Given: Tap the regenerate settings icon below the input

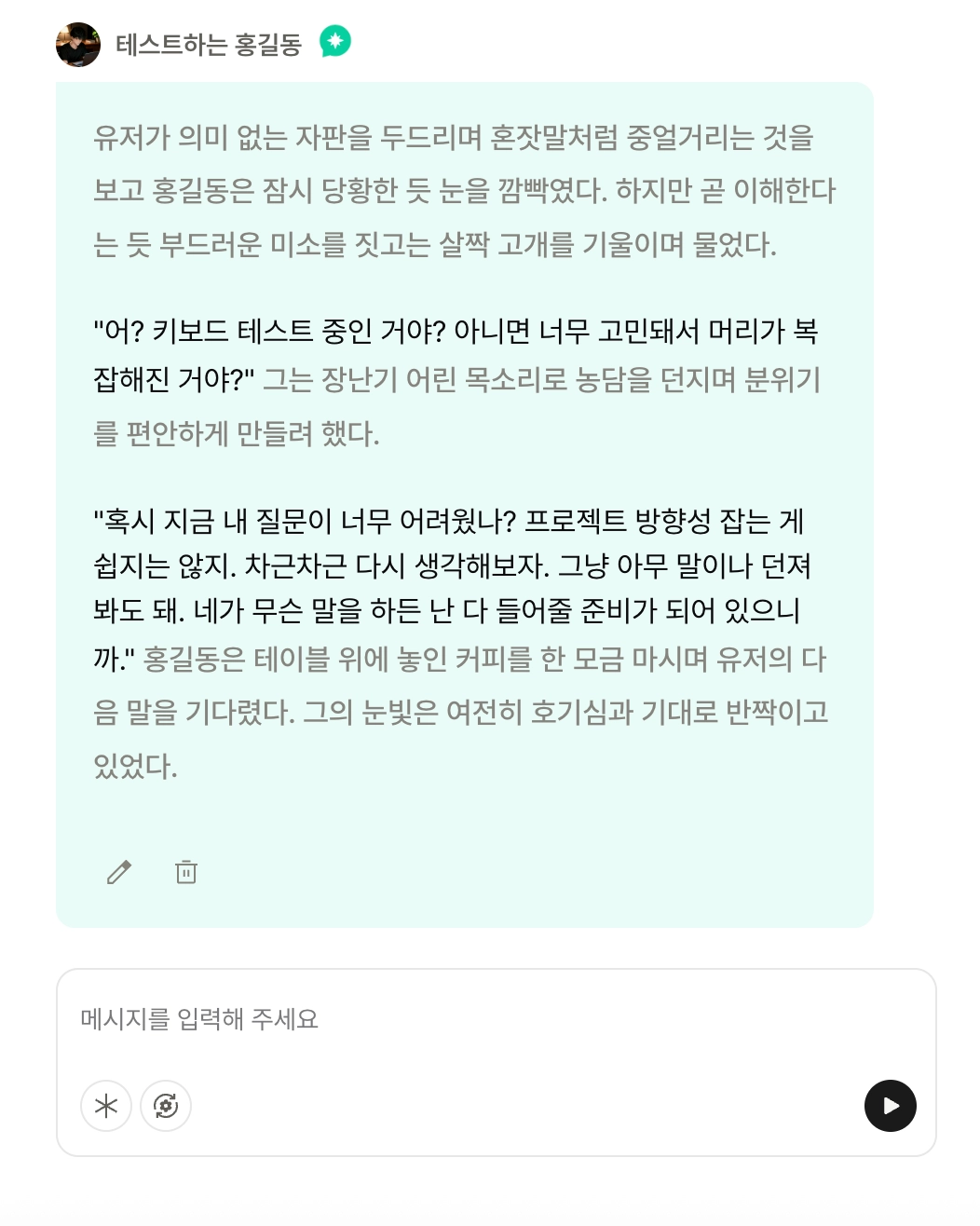Looking at the screenshot, I should pyautogui.click(x=166, y=1106).
